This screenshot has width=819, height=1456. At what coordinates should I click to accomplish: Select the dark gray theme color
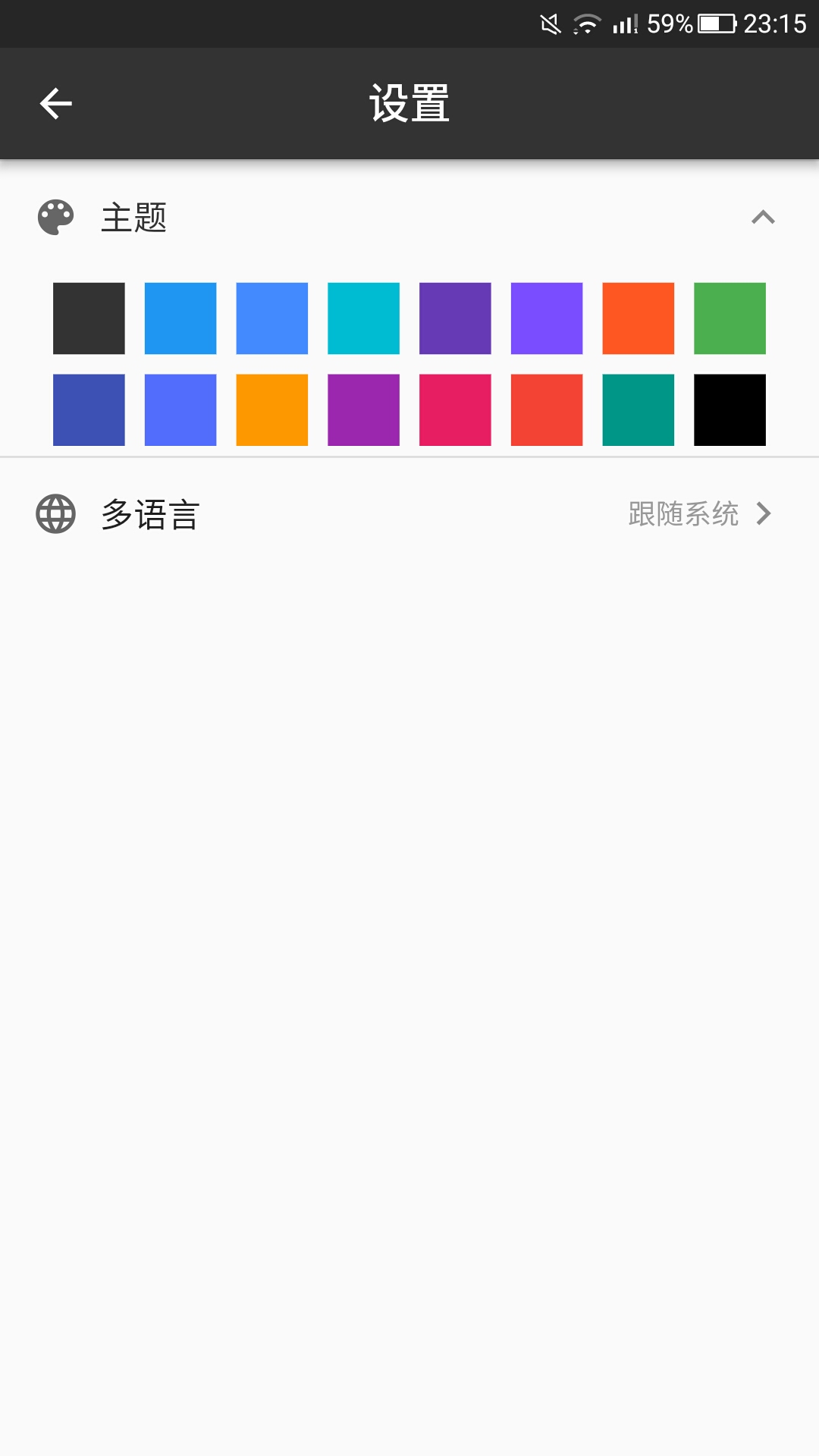89,318
